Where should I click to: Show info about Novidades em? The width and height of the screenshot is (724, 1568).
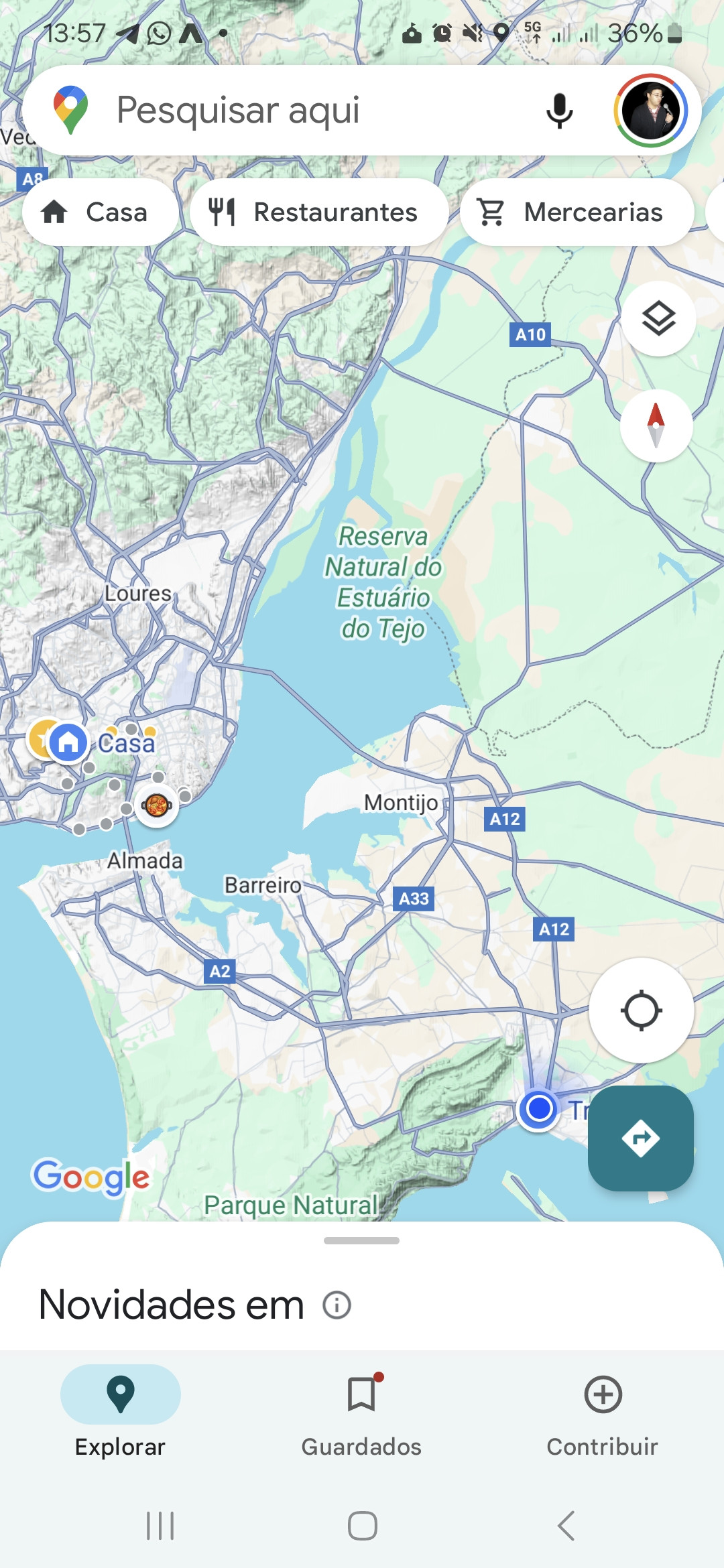(x=337, y=1305)
